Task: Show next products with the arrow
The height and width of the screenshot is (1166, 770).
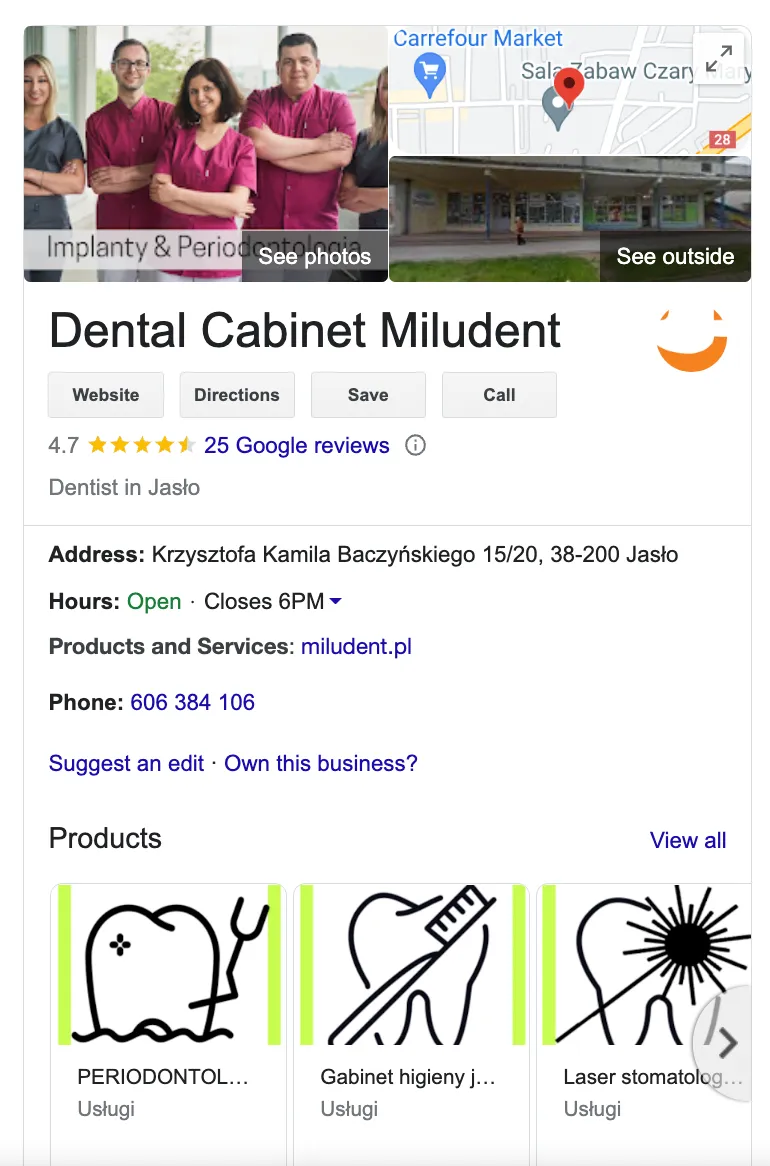Action: (x=727, y=1043)
